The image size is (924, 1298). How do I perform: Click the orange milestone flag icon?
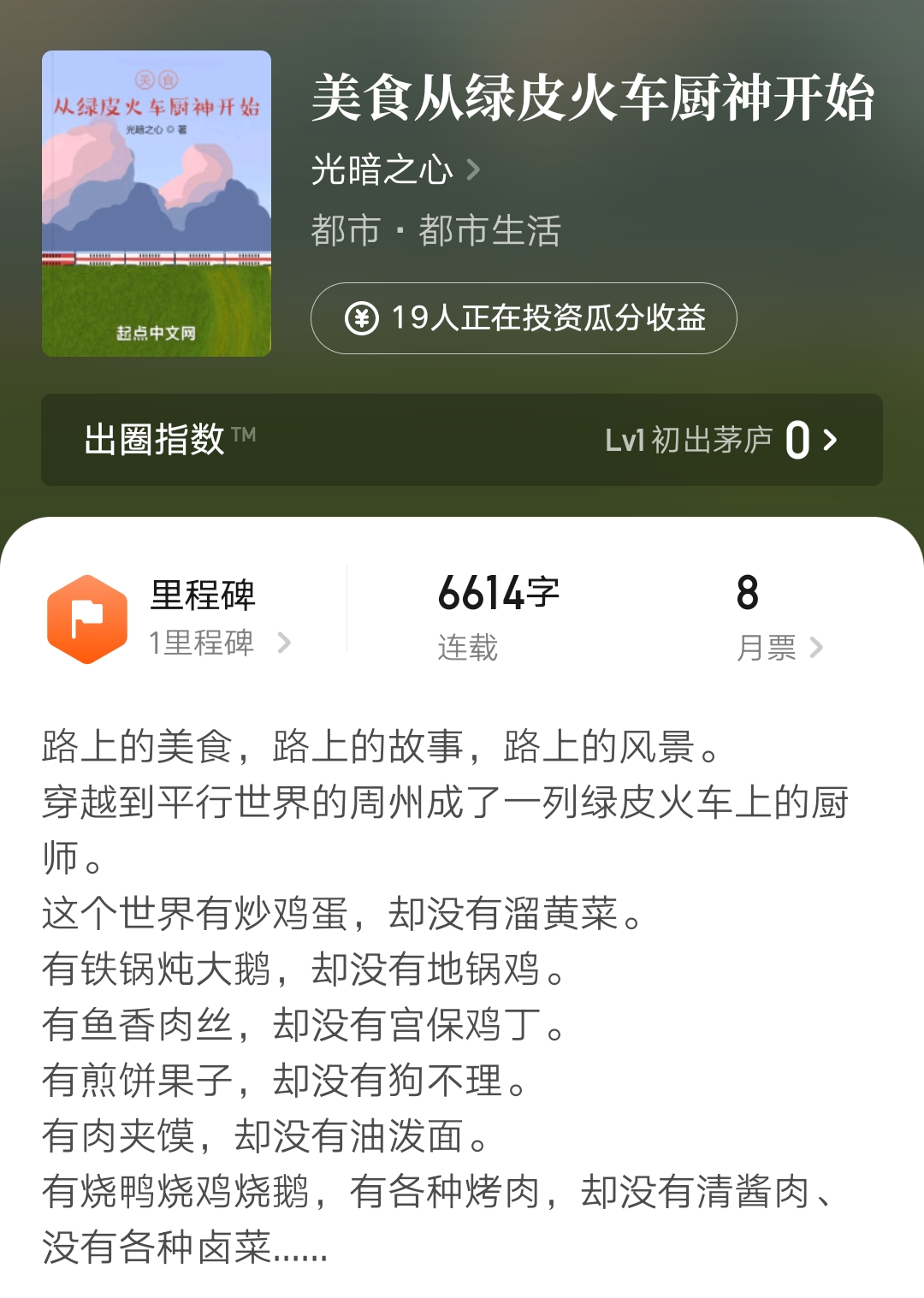86,619
